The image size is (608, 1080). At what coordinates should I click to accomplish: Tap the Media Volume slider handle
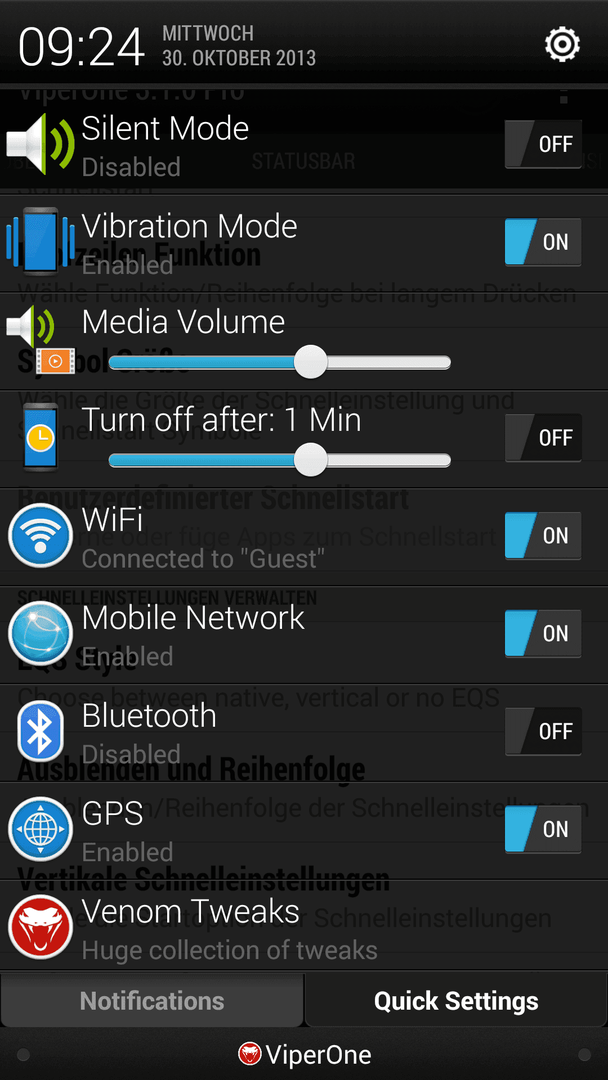click(311, 362)
